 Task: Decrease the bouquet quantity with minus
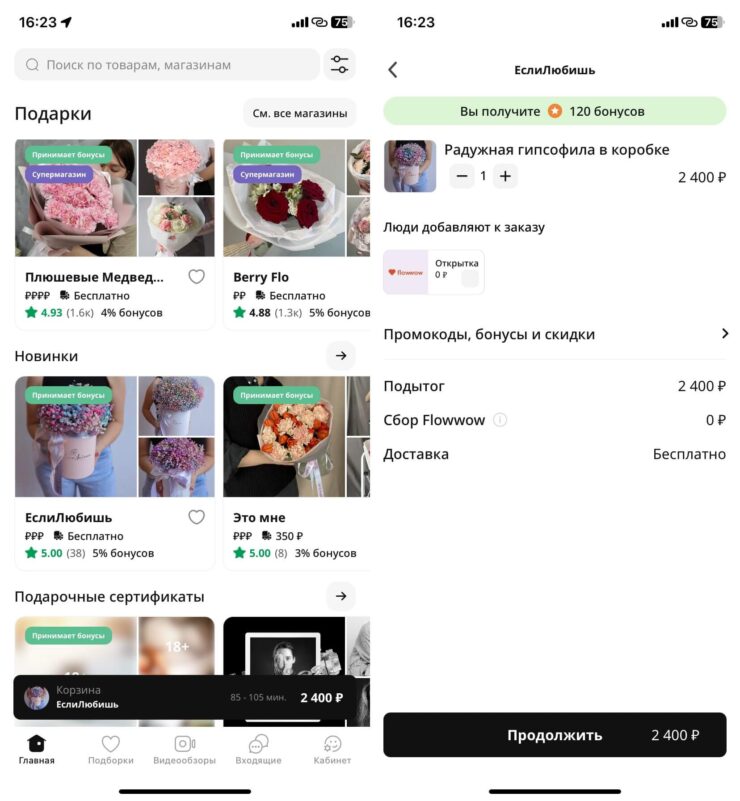pos(461,176)
